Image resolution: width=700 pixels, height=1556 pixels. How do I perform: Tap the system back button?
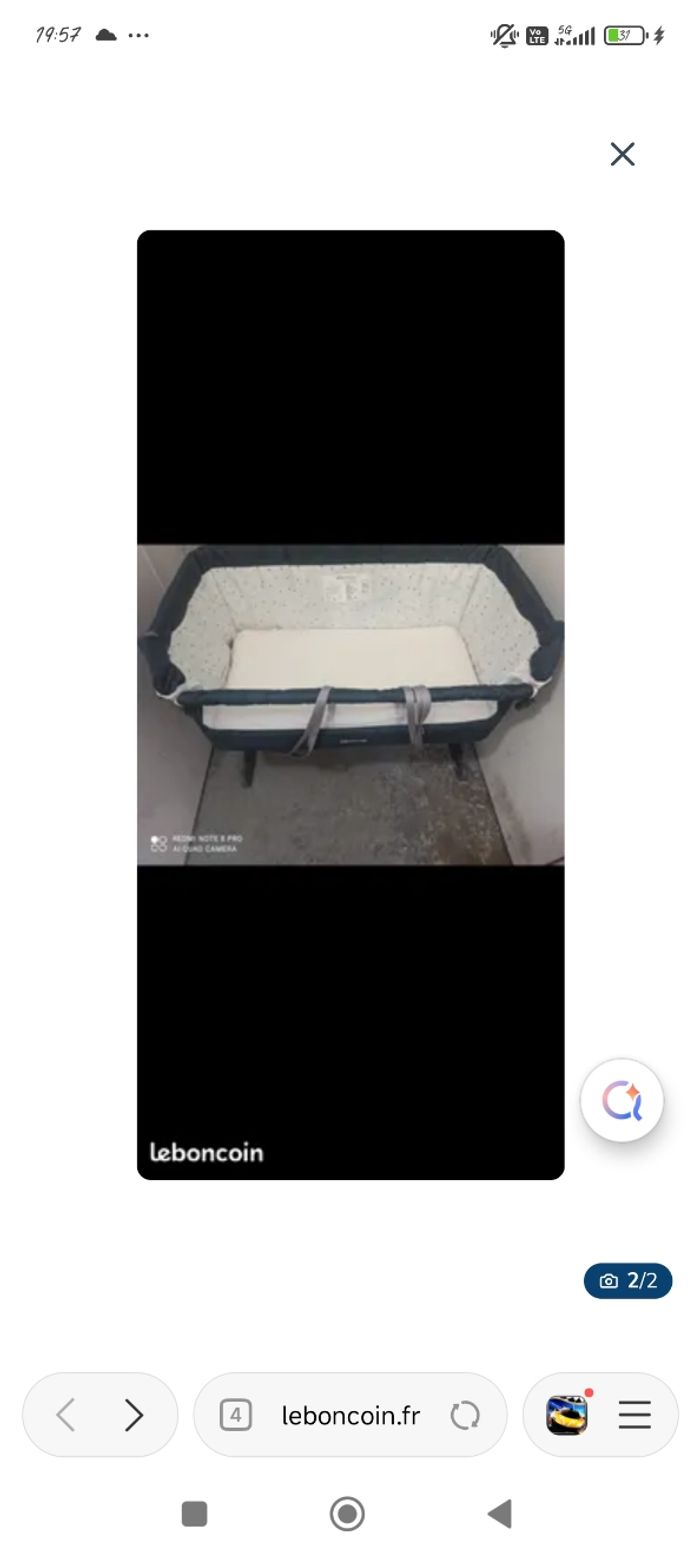pos(499,1514)
